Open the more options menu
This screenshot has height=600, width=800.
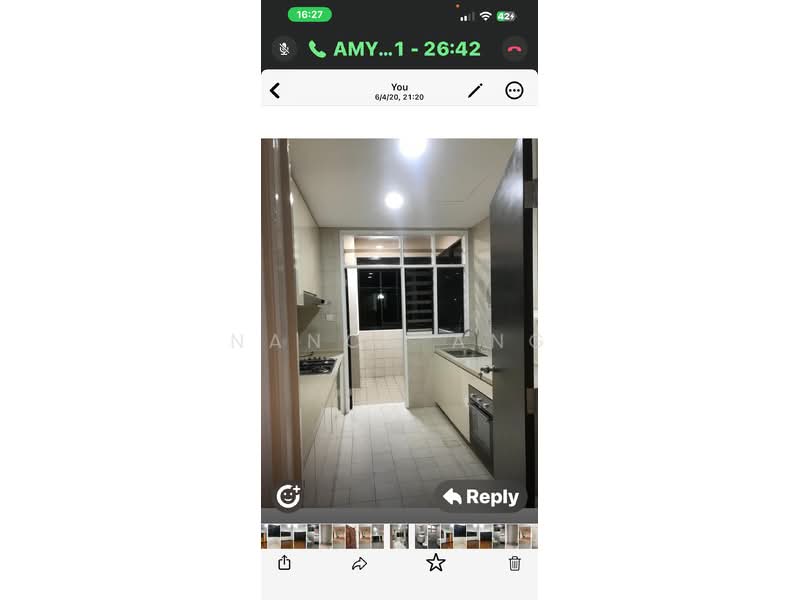click(x=514, y=91)
